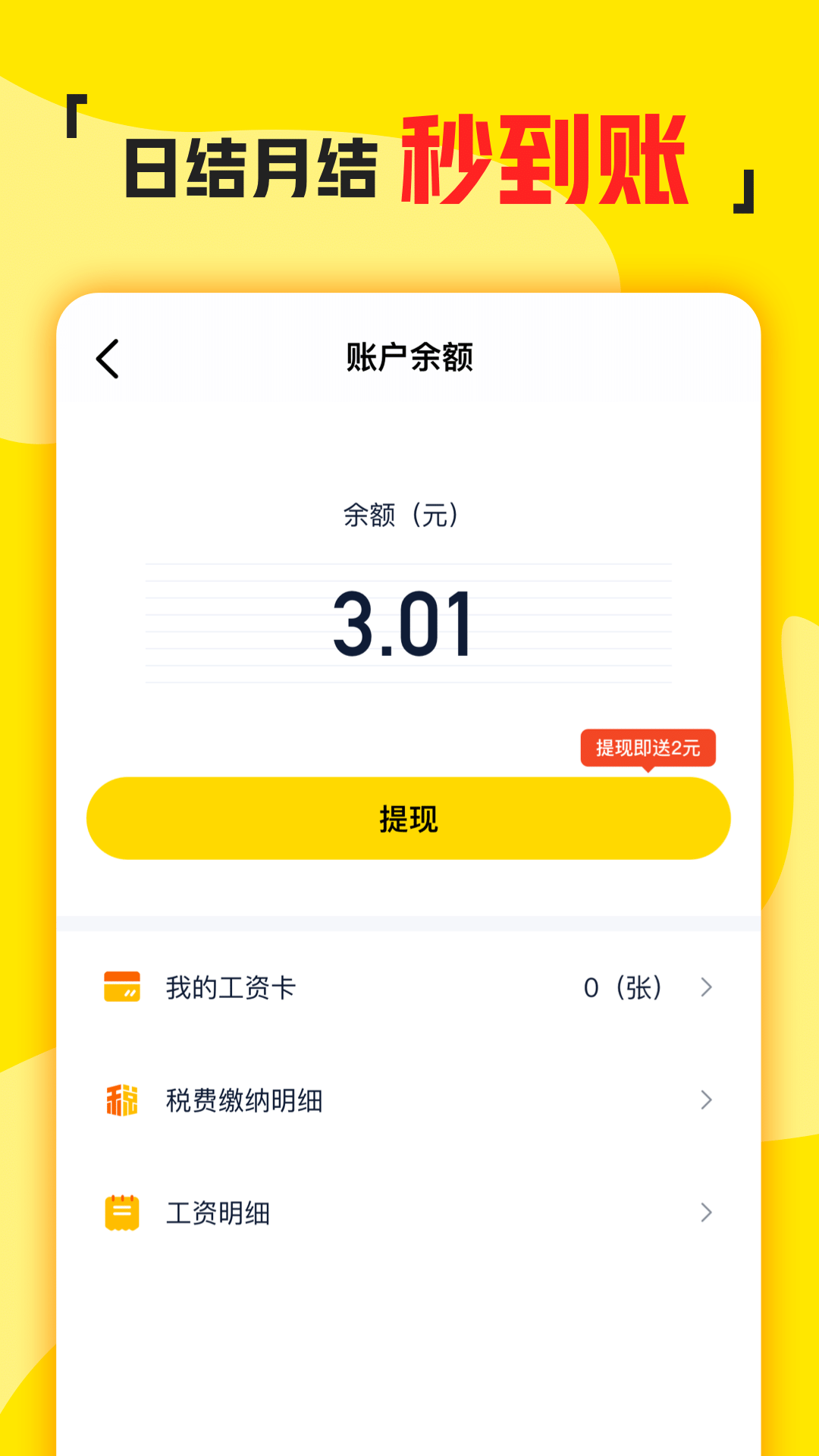The image size is (819, 1456).
Task: Open the 我的工资卡 entry
Action: [x=231, y=987]
